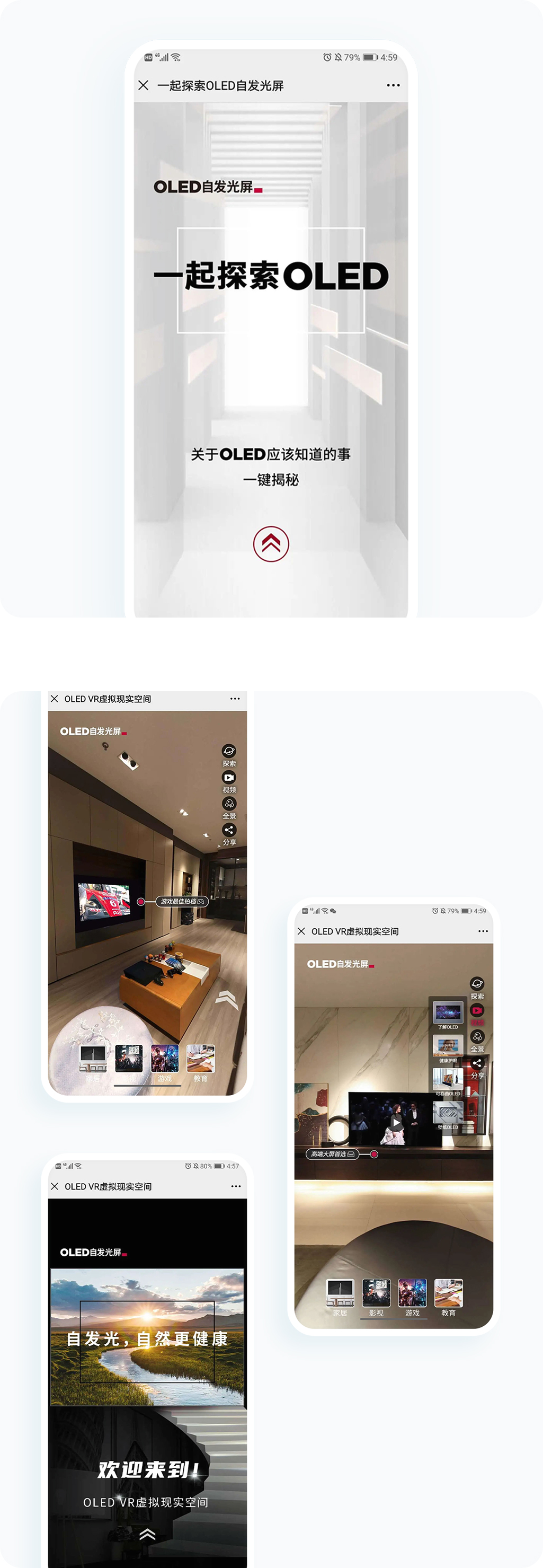Open the 了解OLED video entry

click(449, 1012)
